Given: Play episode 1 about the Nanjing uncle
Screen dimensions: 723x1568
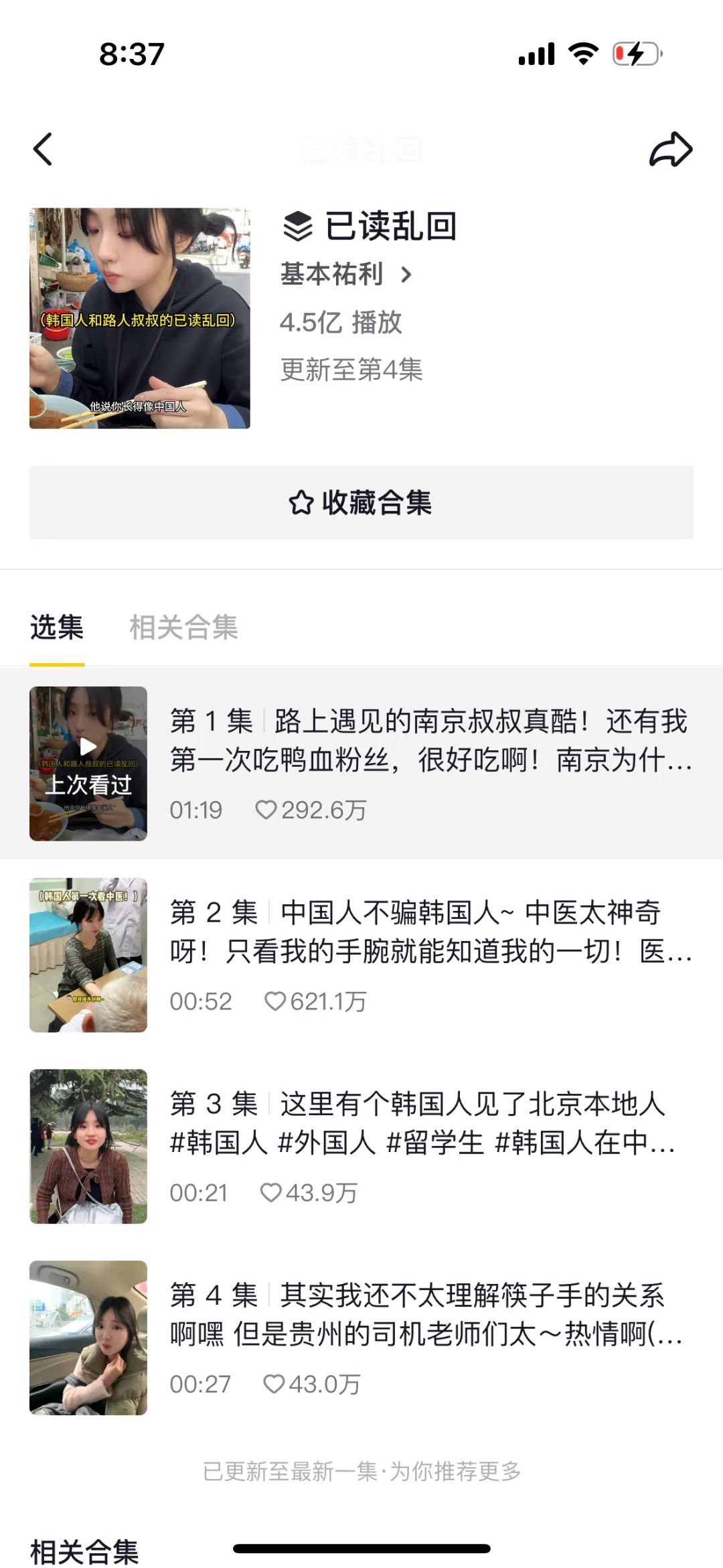Looking at the screenshot, I should point(361,764).
